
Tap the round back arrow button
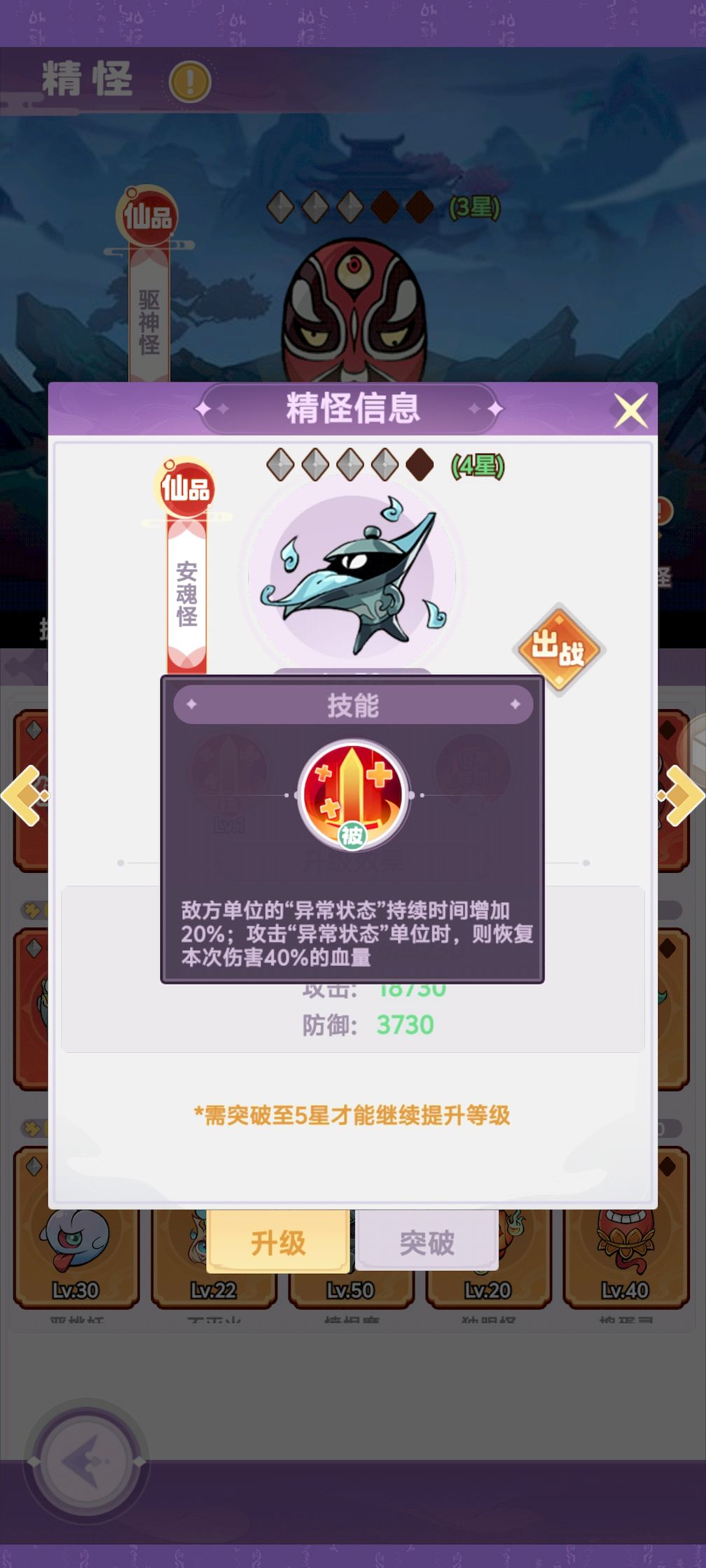tap(86, 1462)
